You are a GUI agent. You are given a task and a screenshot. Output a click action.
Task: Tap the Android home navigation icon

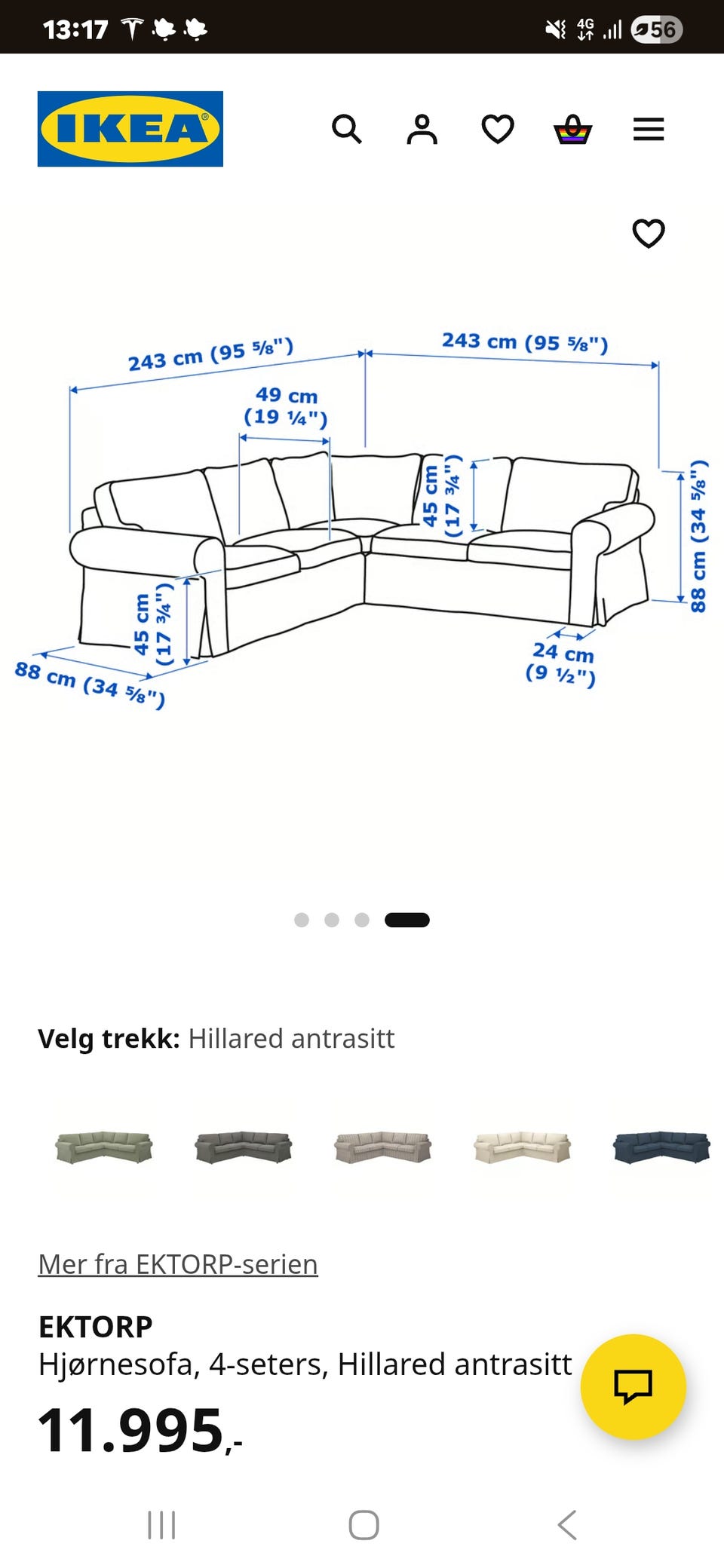tap(363, 1525)
